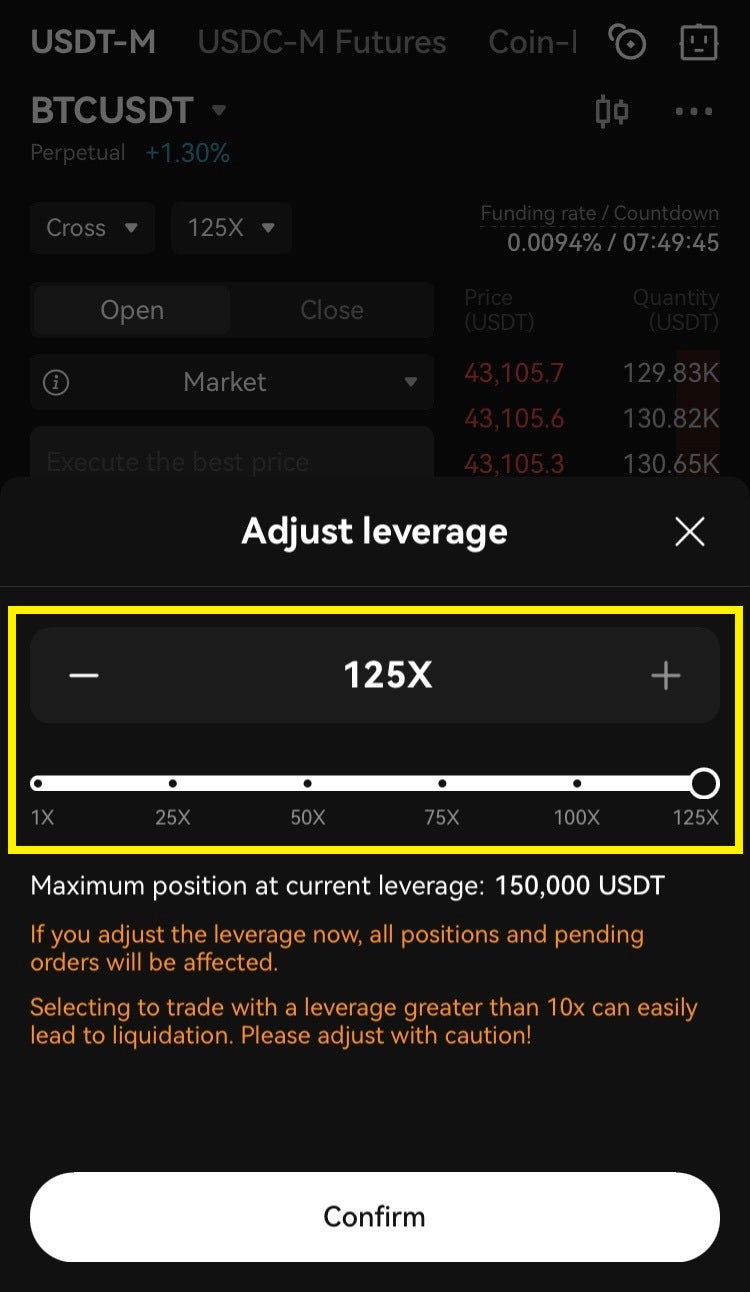Screen dimensions: 750x1292
Task: Set the leverage slider to 1X
Action: (x=38, y=783)
